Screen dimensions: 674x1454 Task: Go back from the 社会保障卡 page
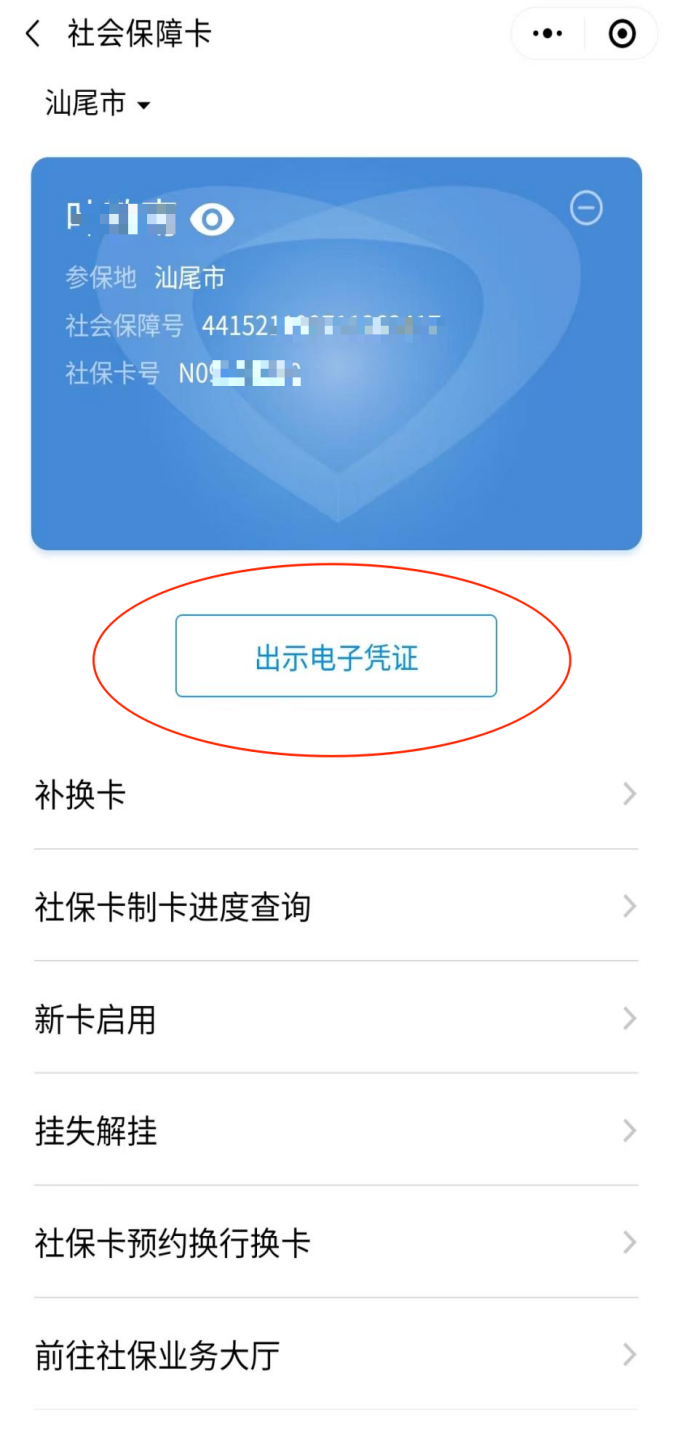33,34
